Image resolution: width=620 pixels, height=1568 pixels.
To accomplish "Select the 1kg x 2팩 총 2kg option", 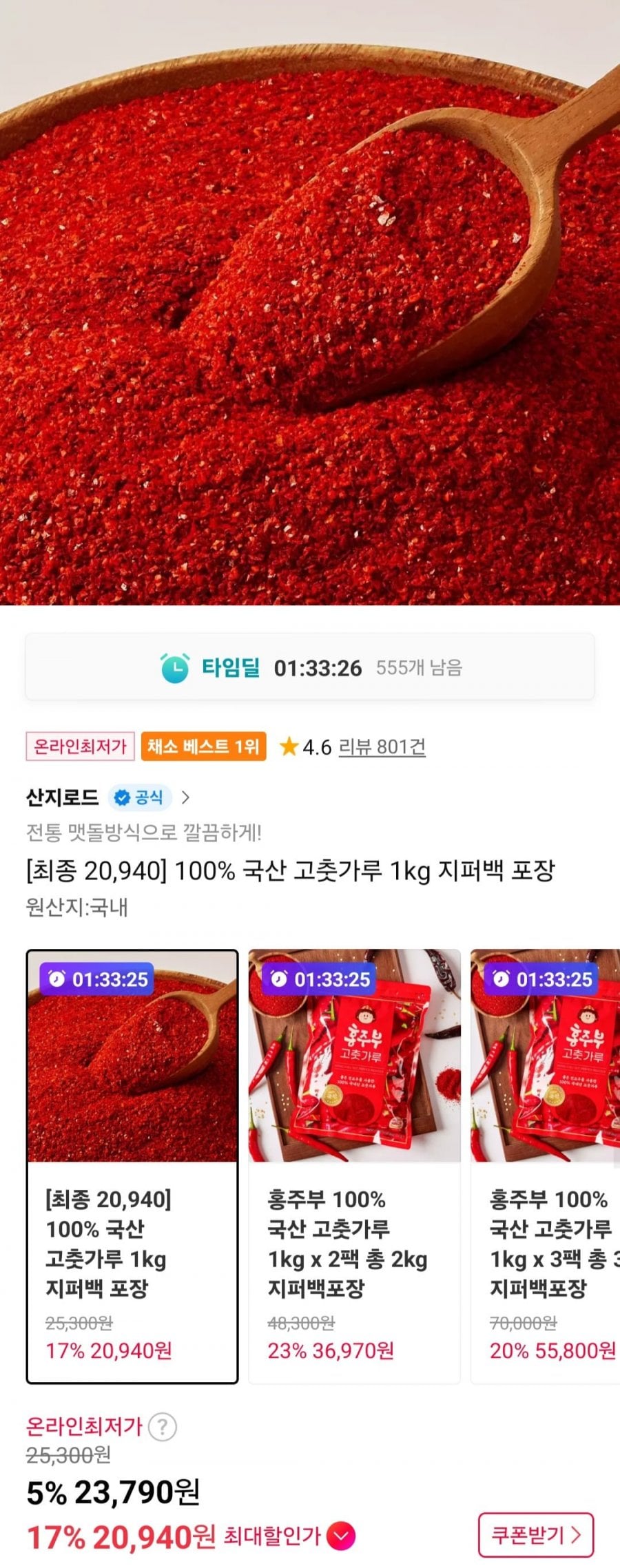I will pos(354,1167).
